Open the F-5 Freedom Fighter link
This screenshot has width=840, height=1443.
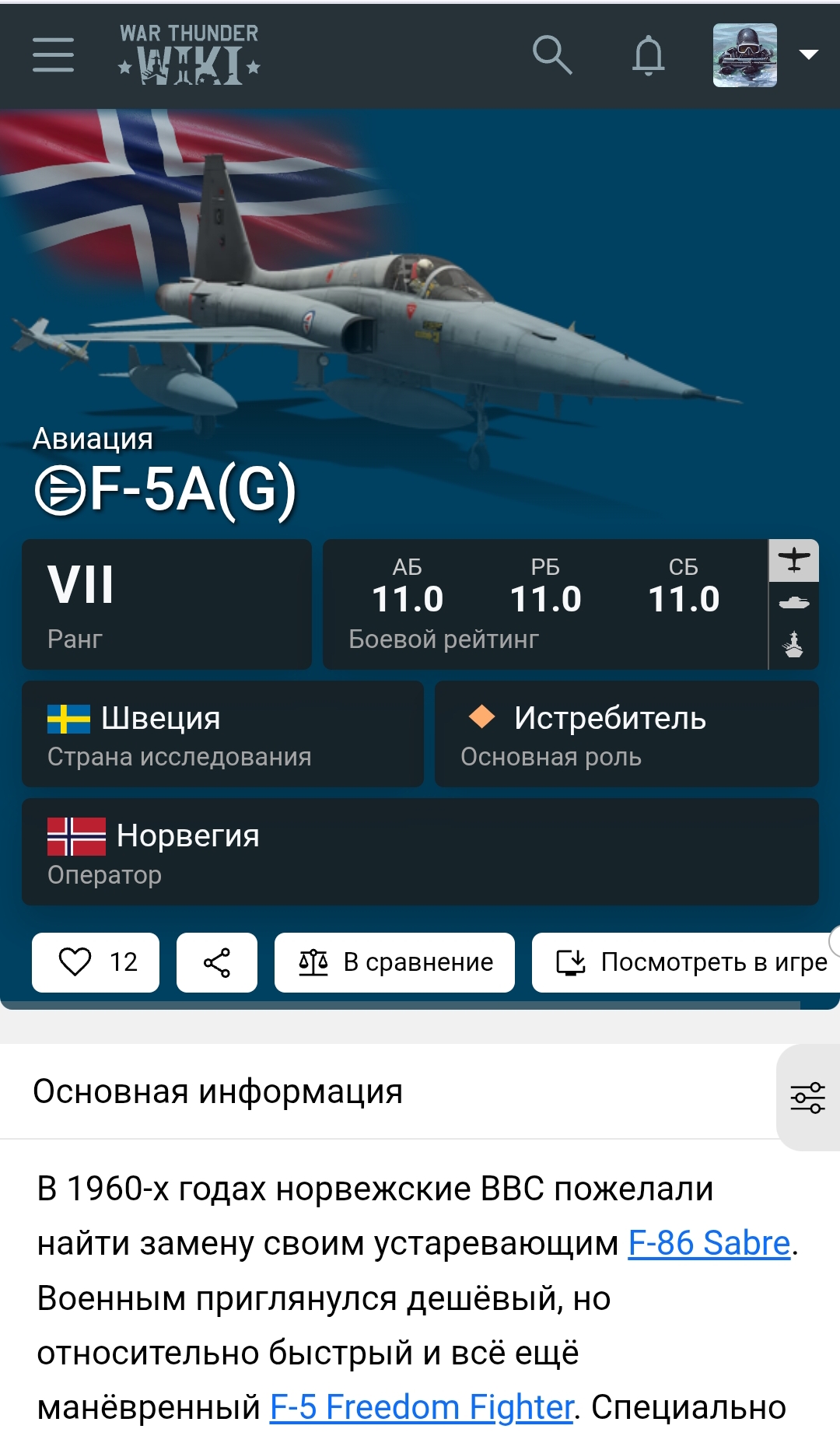tap(421, 1407)
